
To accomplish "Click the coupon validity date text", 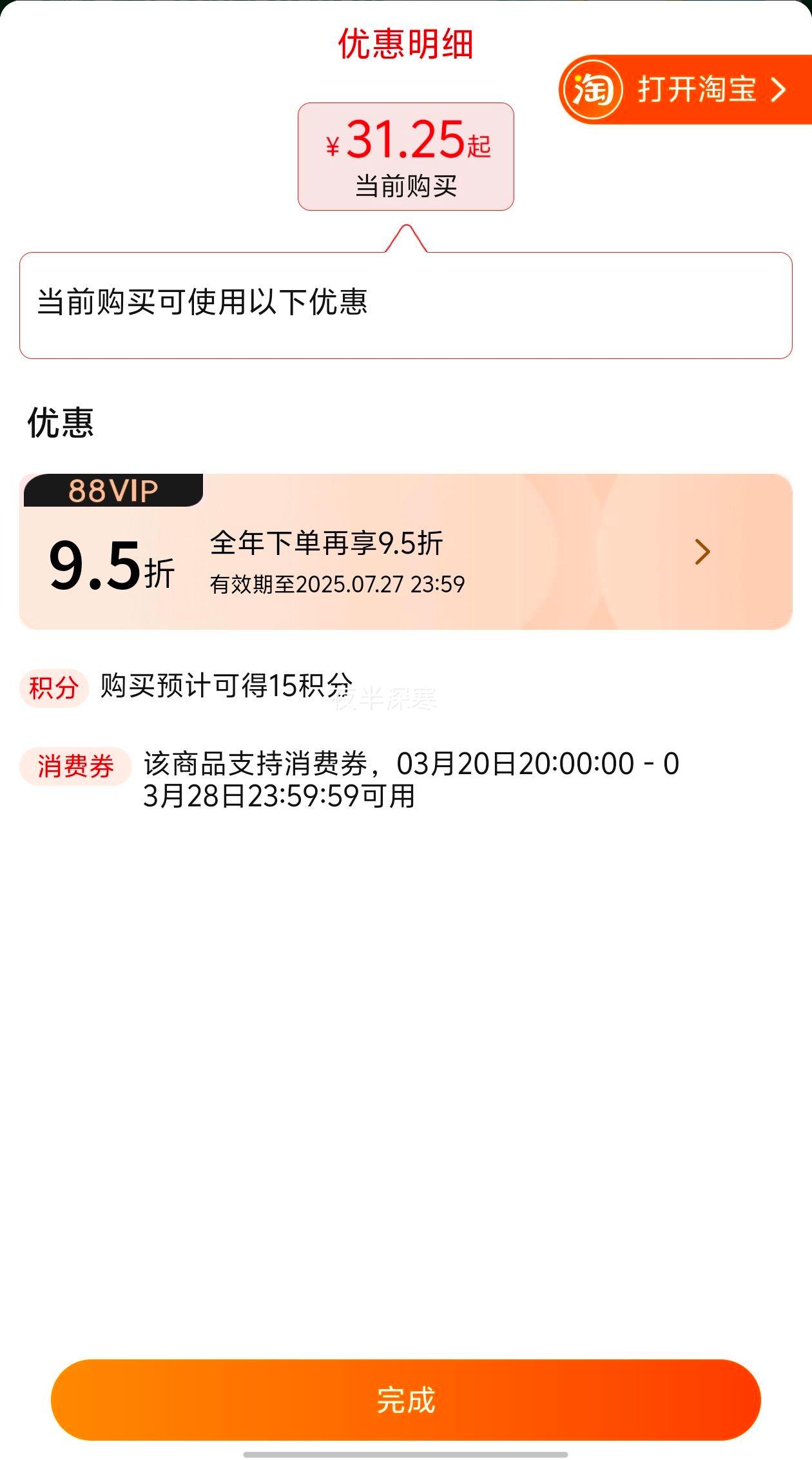I will pyautogui.click(x=337, y=585).
